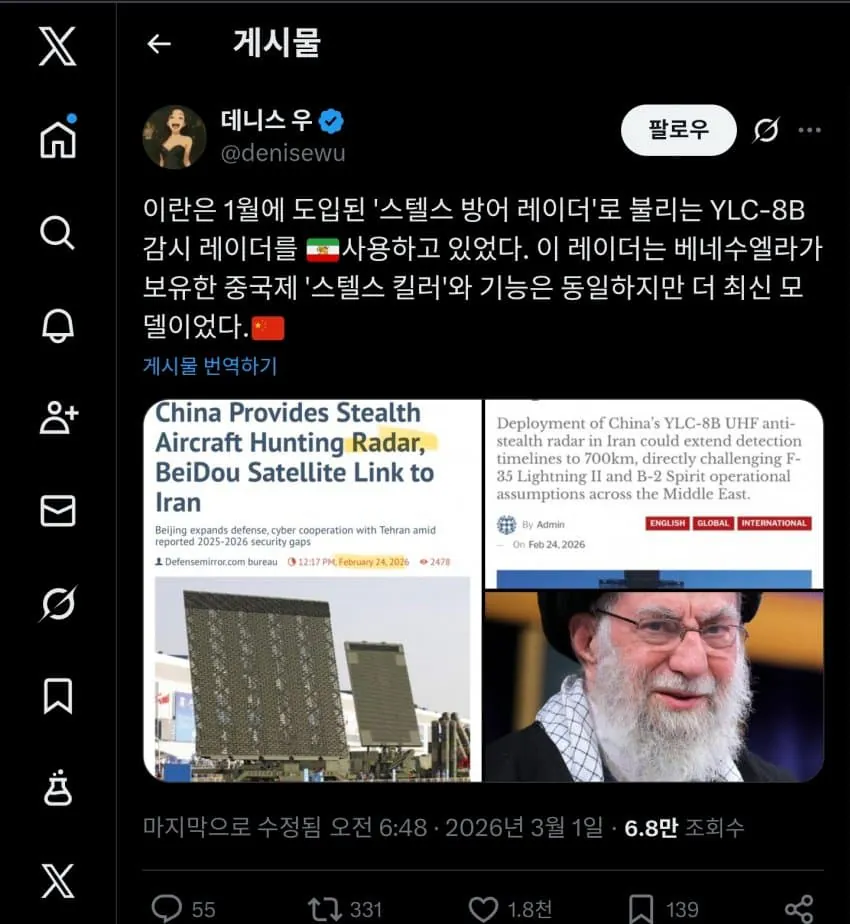Tap the 팔로우 button to follow

(x=678, y=130)
